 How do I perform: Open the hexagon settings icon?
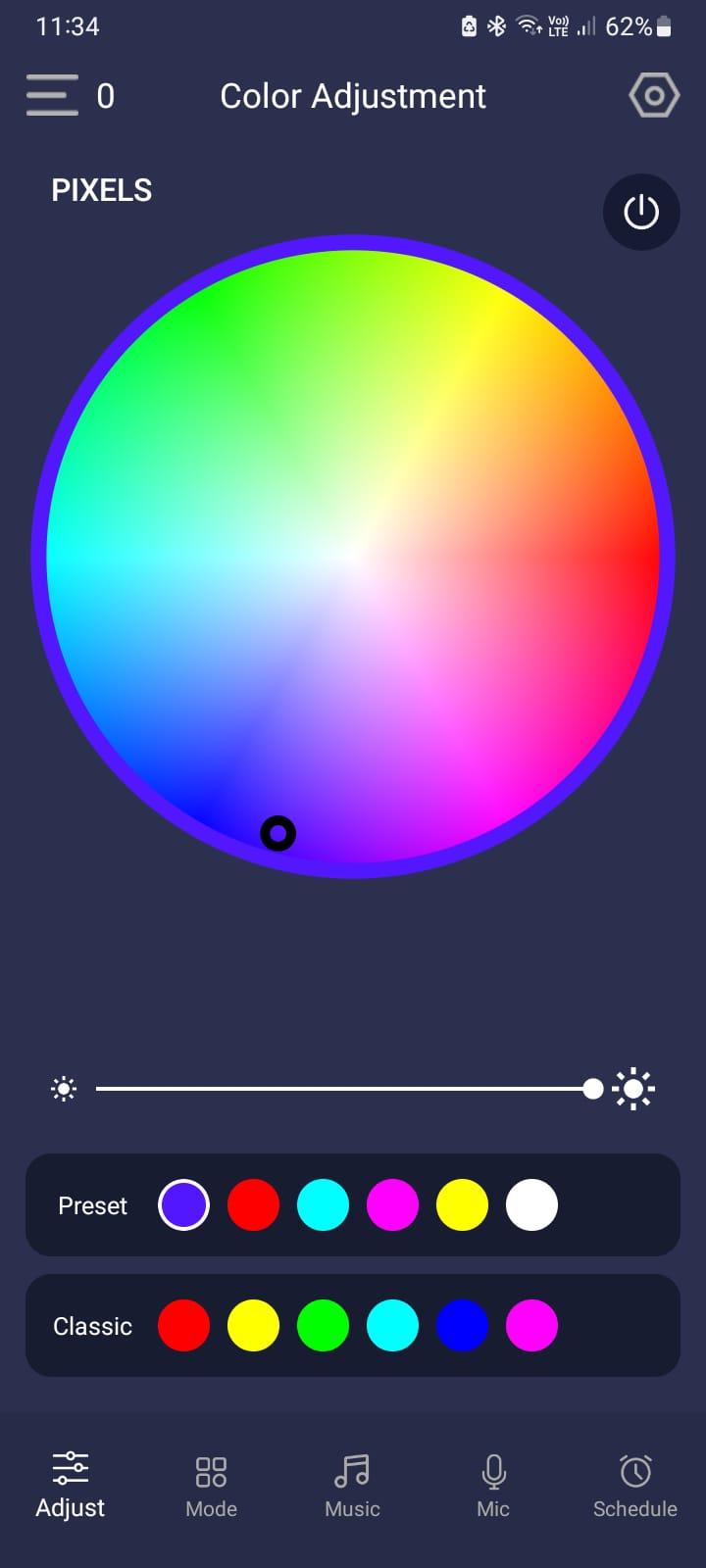tap(654, 95)
